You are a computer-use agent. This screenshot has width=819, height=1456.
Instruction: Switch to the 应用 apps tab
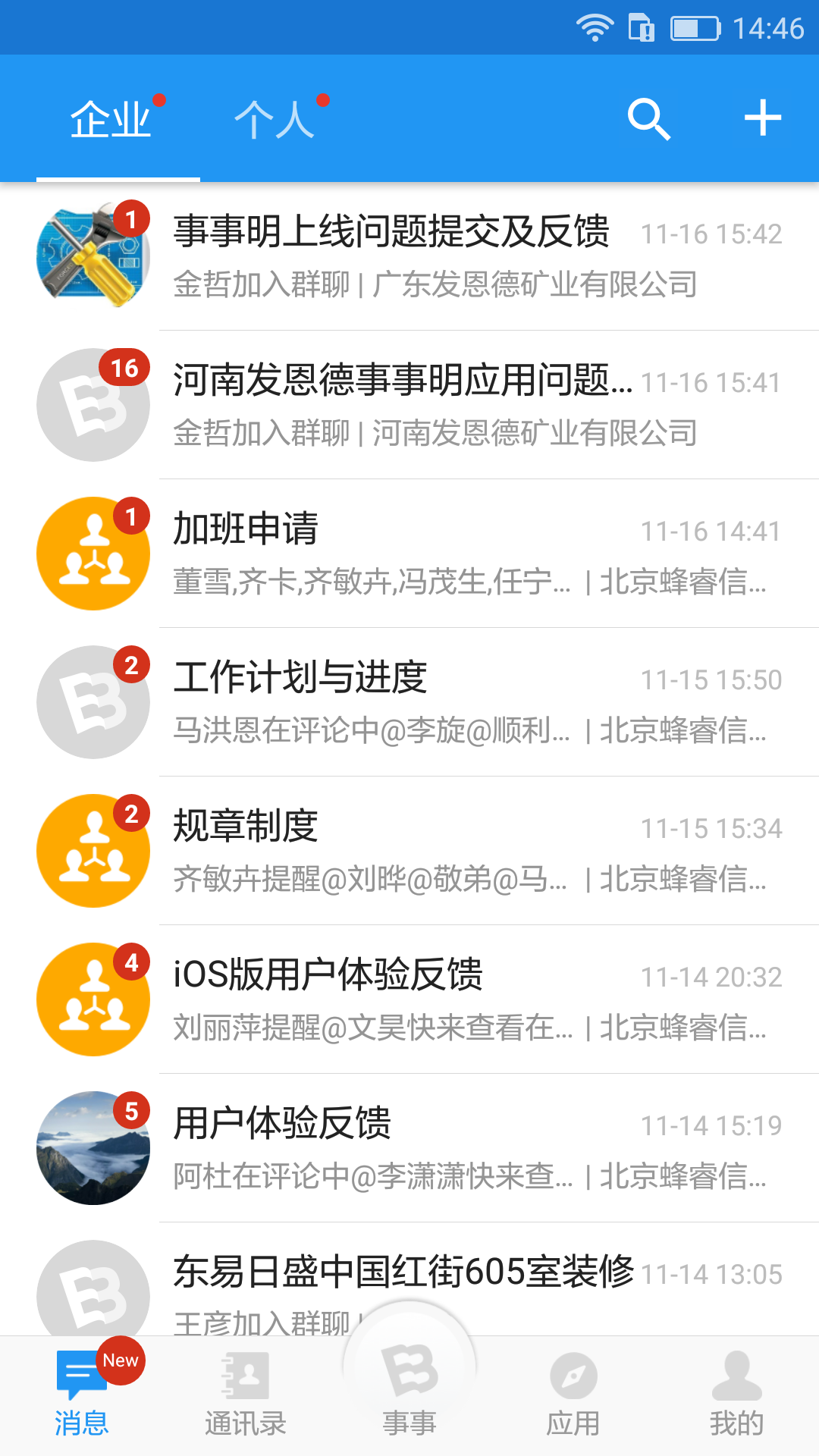(x=573, y=1395)
